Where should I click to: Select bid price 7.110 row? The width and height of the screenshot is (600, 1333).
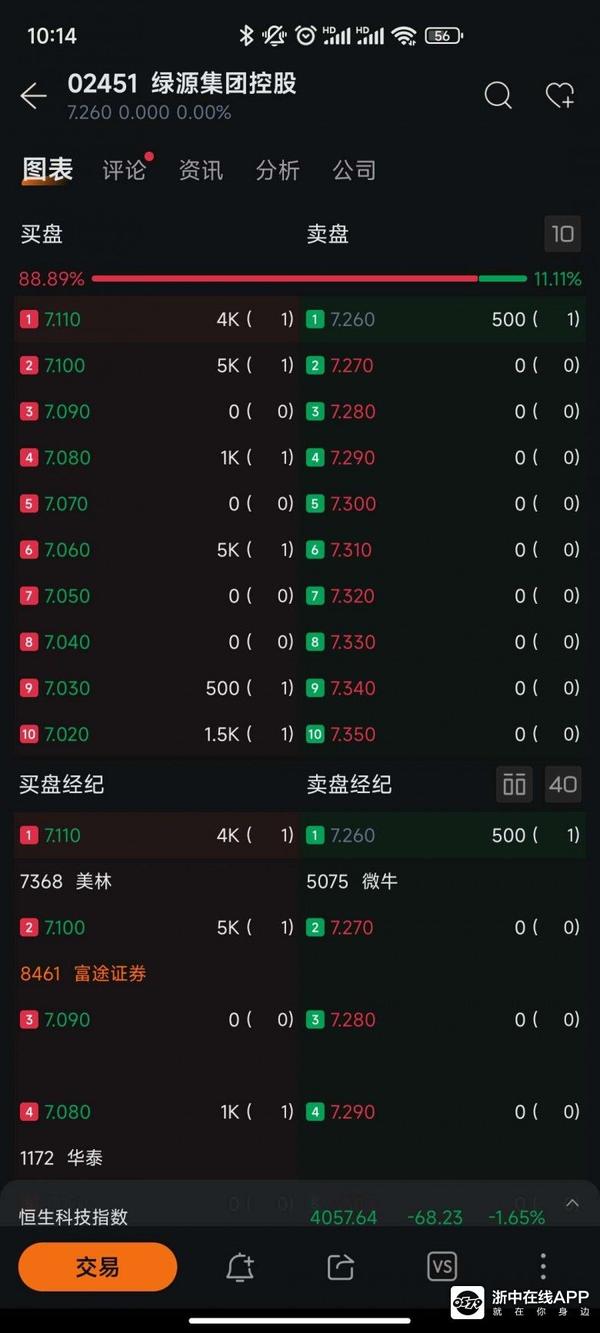(157, 320)
